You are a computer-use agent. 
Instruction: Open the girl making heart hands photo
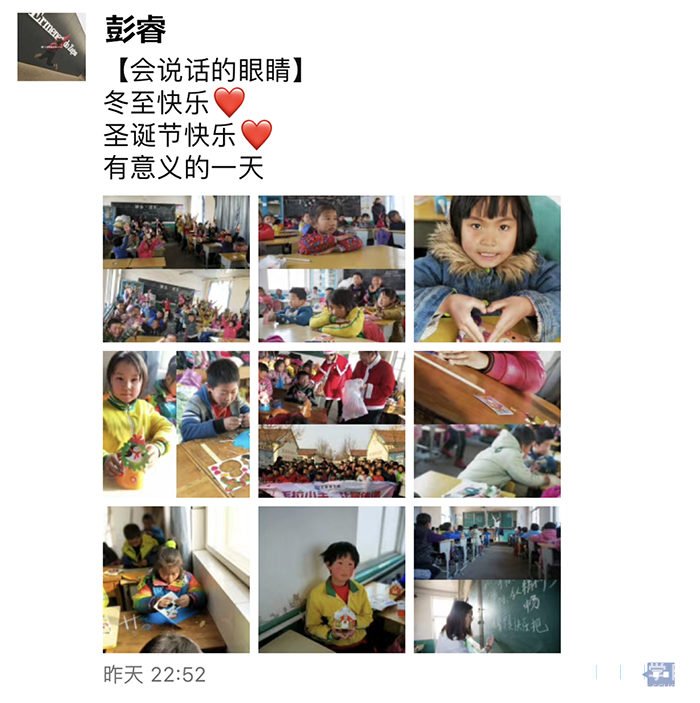pyautogui.click(x=487, y=268)
